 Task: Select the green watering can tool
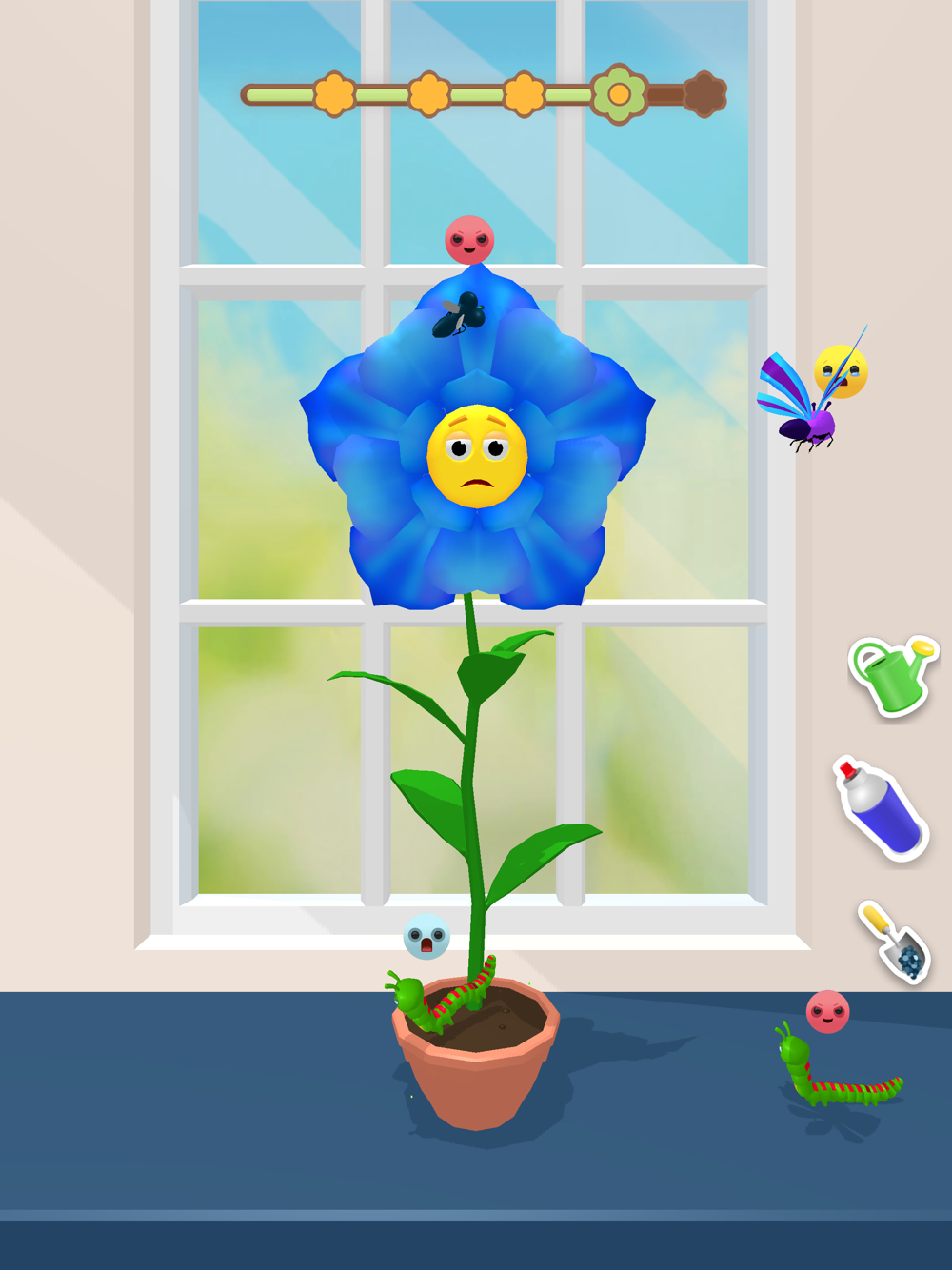[x=893, y=675]
